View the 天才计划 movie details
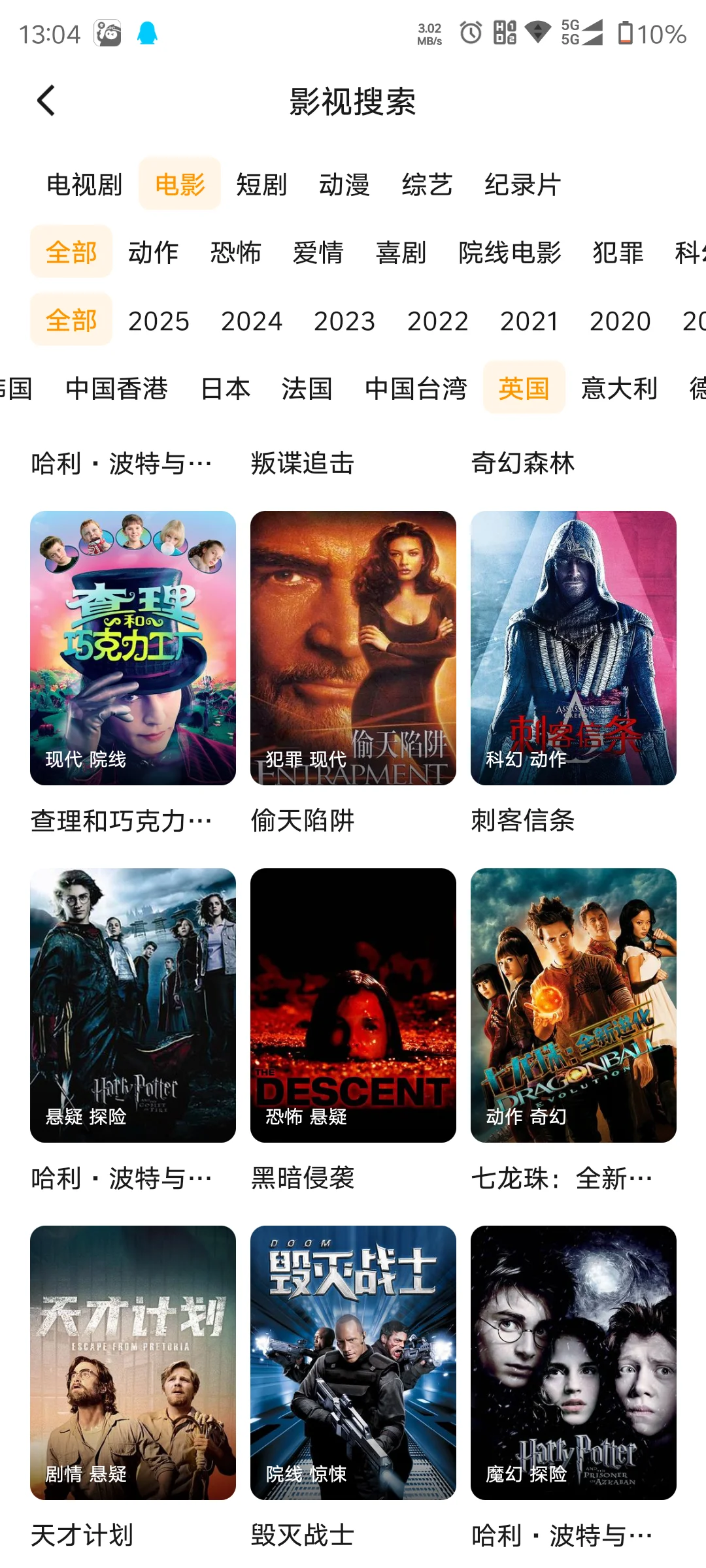 coord(133,1362)
